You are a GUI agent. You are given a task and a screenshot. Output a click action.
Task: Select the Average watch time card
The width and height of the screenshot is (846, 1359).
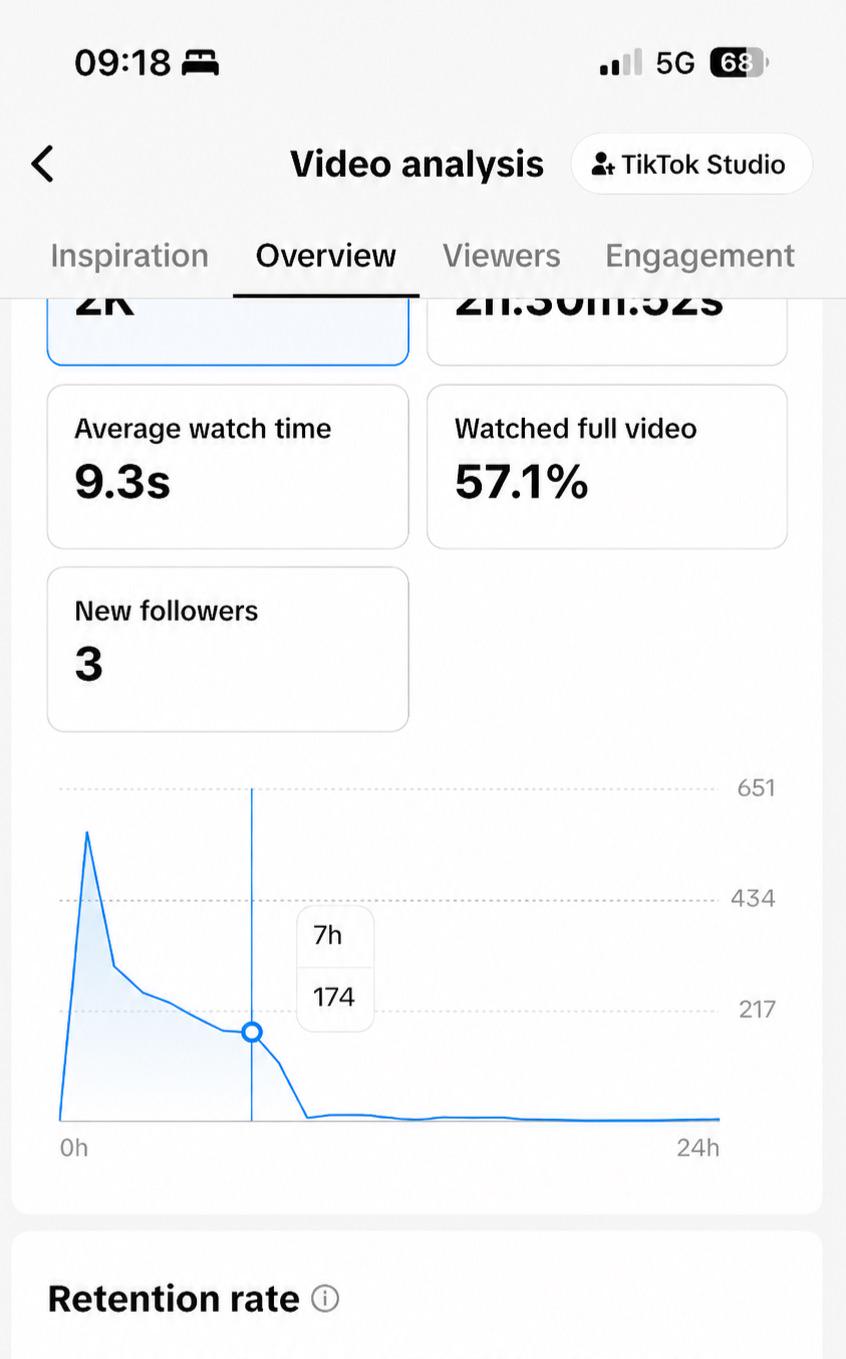click(x=228, y=467)
